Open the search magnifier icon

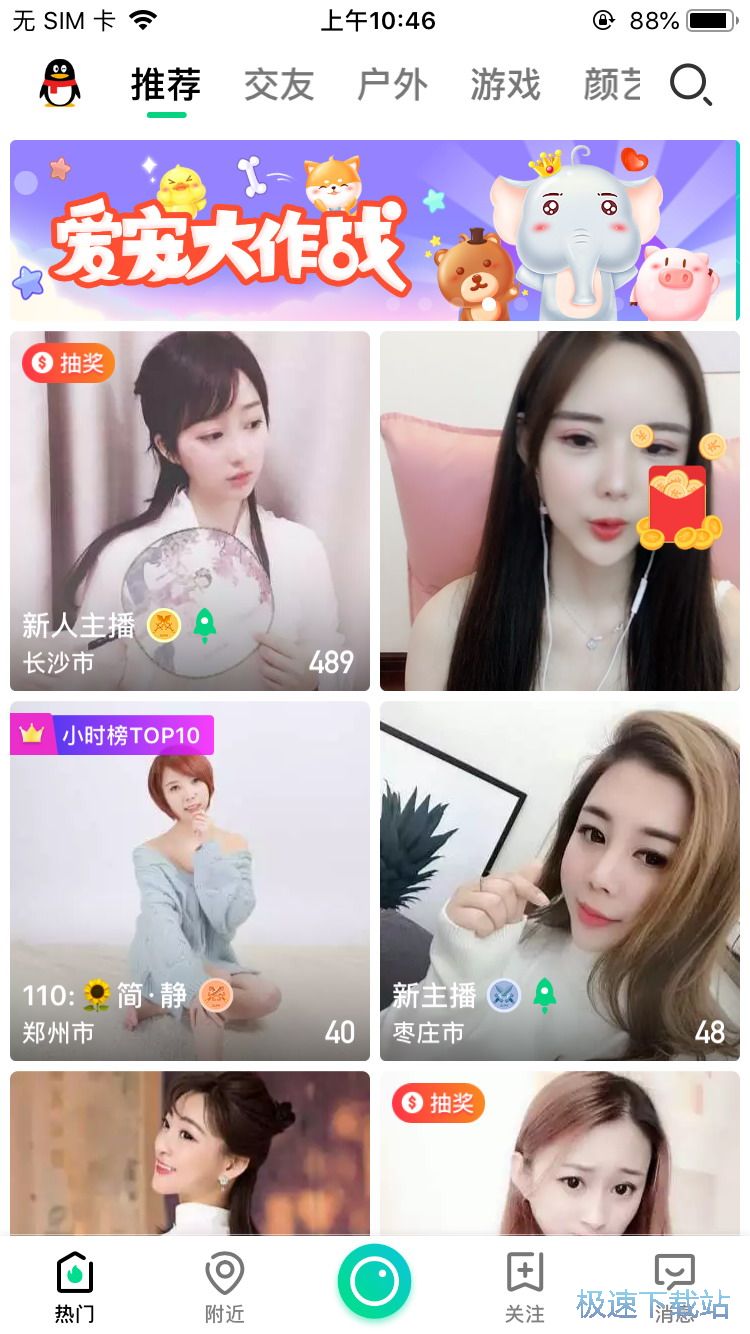[690, 86]
